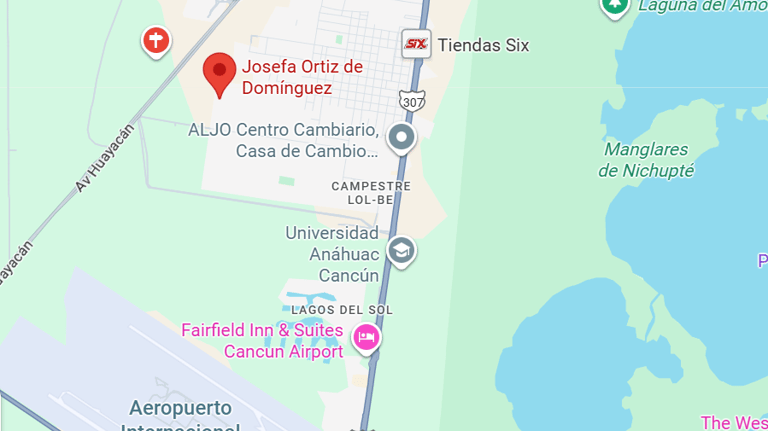
Task: Select the Fairfield Inn & Suites hotel marker
Action: 366,339
